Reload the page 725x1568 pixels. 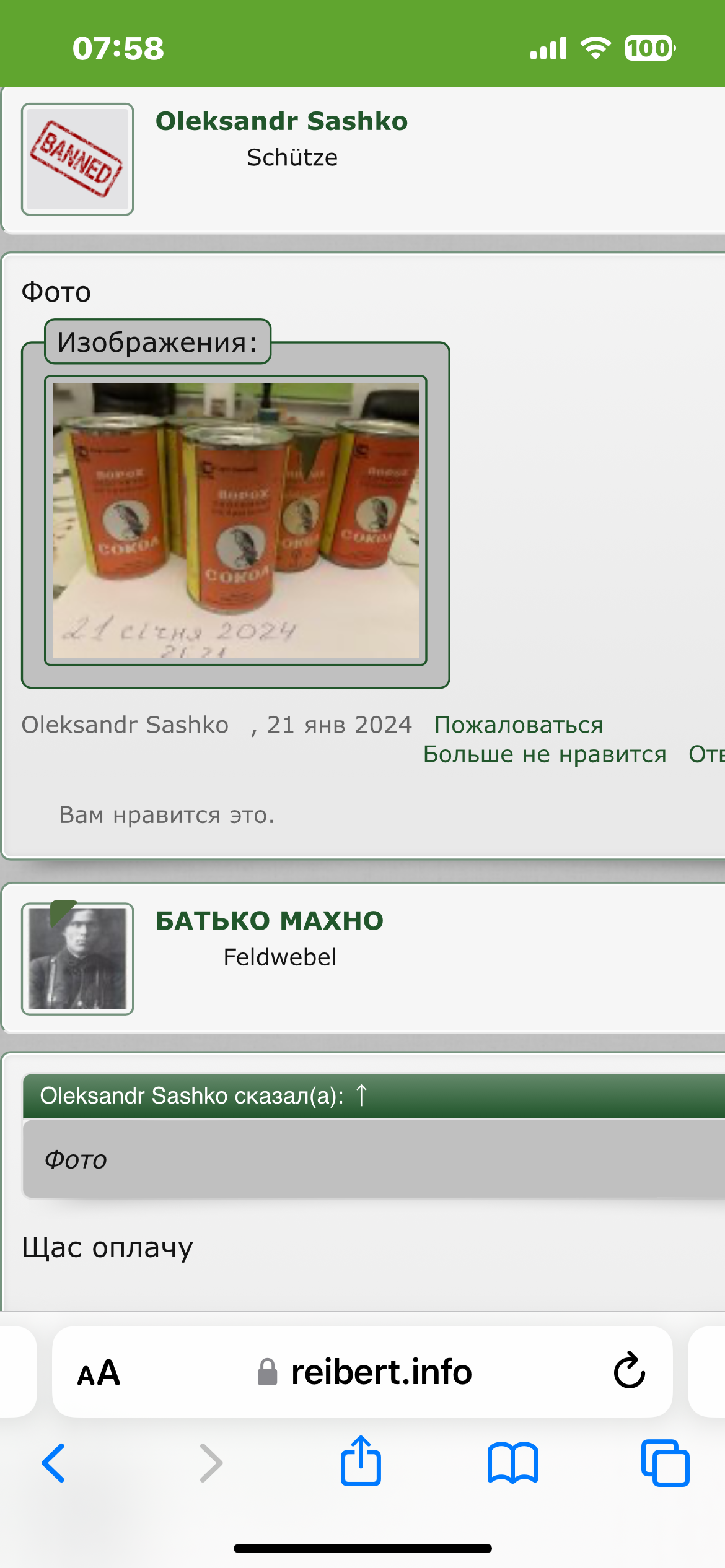click(629, 1372)
